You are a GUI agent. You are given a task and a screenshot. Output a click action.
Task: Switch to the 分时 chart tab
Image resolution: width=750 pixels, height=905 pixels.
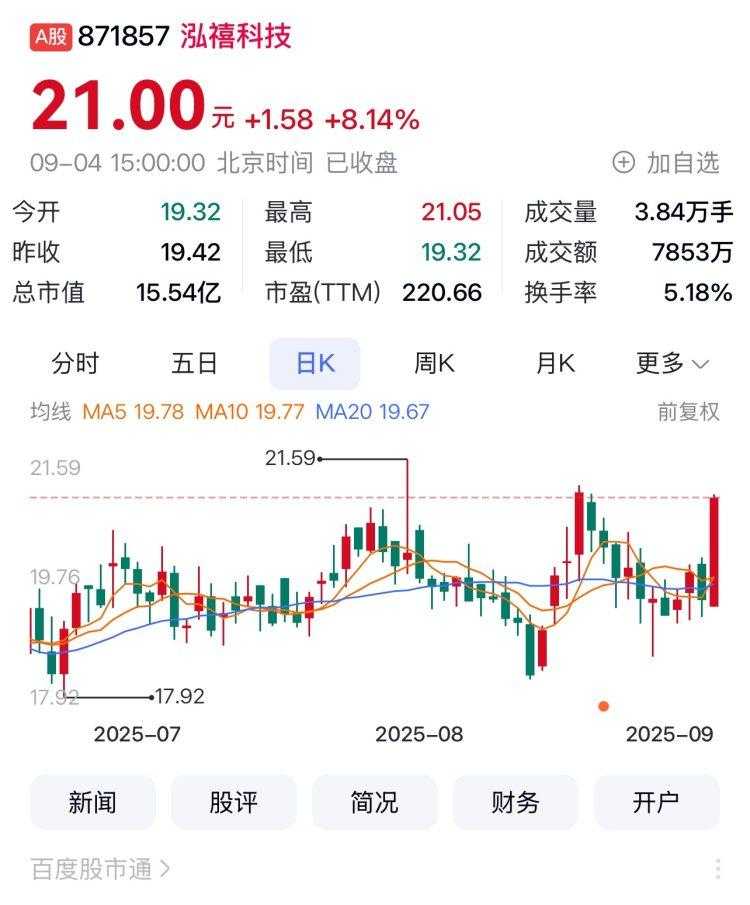[x=75, y=364]
